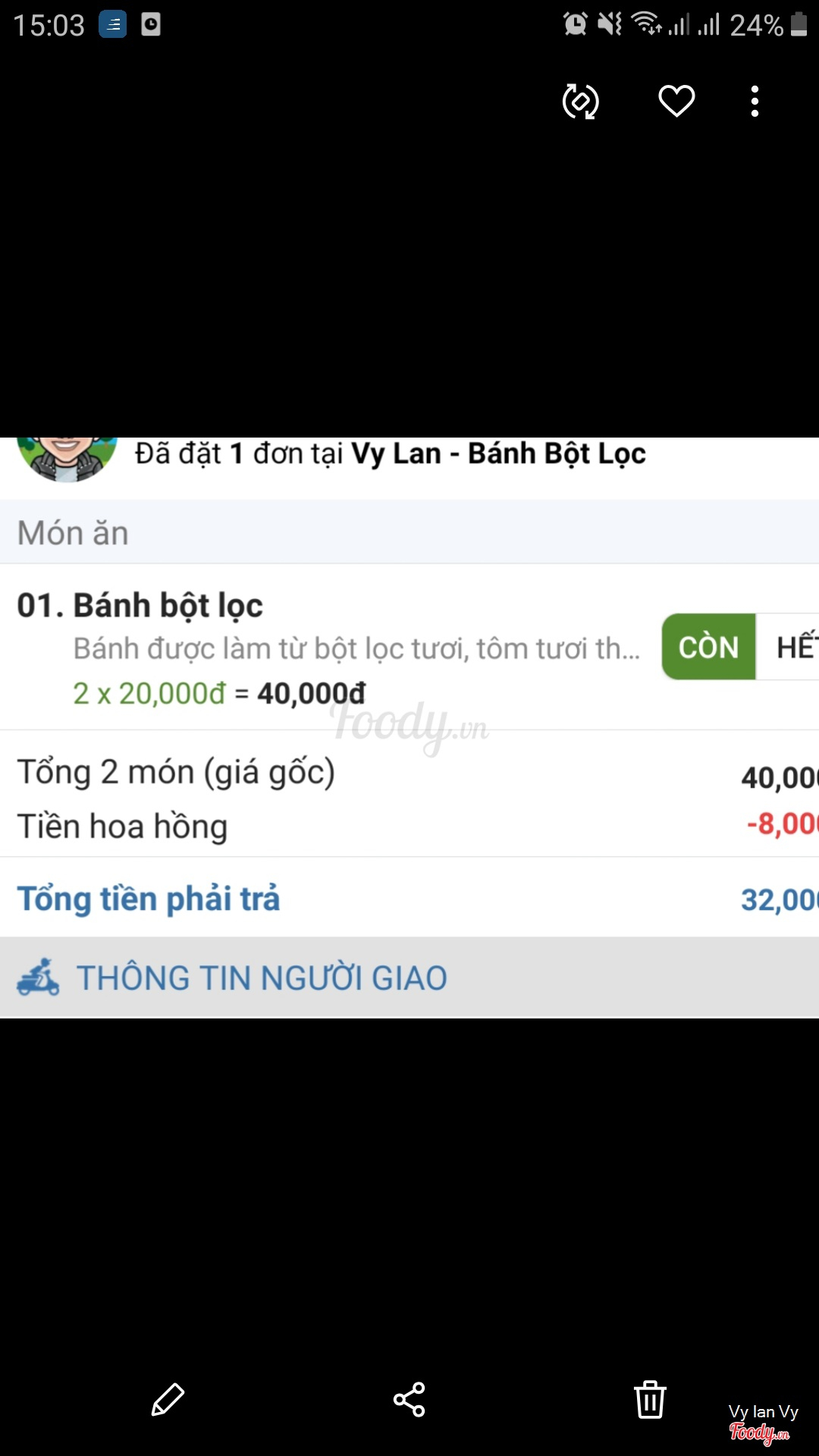Delete this image with trash icon
Image resolution: width=819 pixels, height=1456 pixels.
pyautogui.click(x=650, y=1399)
